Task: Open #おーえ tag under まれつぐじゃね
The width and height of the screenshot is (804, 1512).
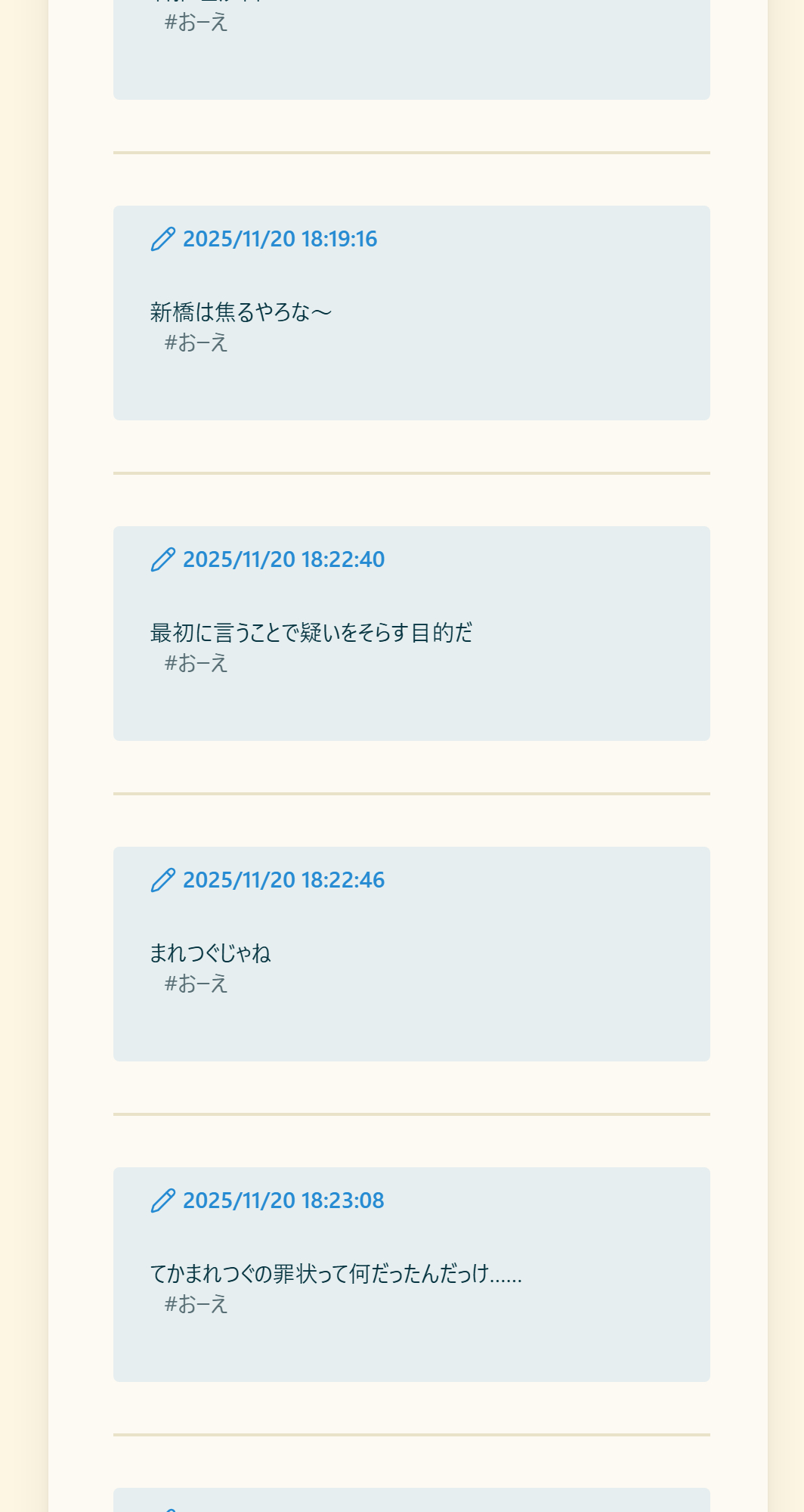Action: (x=196, y=984)
